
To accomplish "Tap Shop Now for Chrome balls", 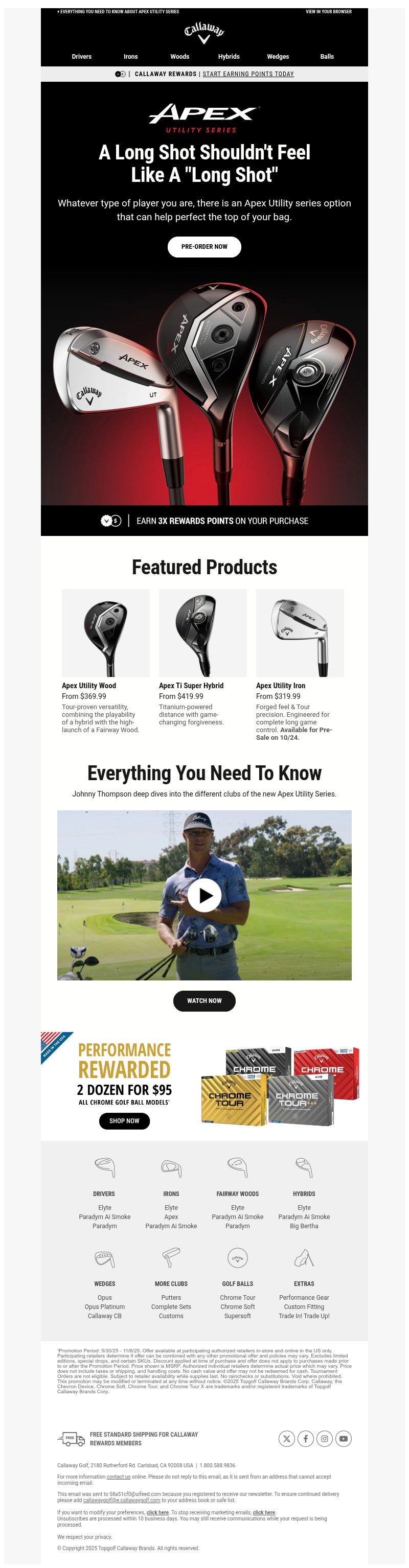I will point(124,1120).
